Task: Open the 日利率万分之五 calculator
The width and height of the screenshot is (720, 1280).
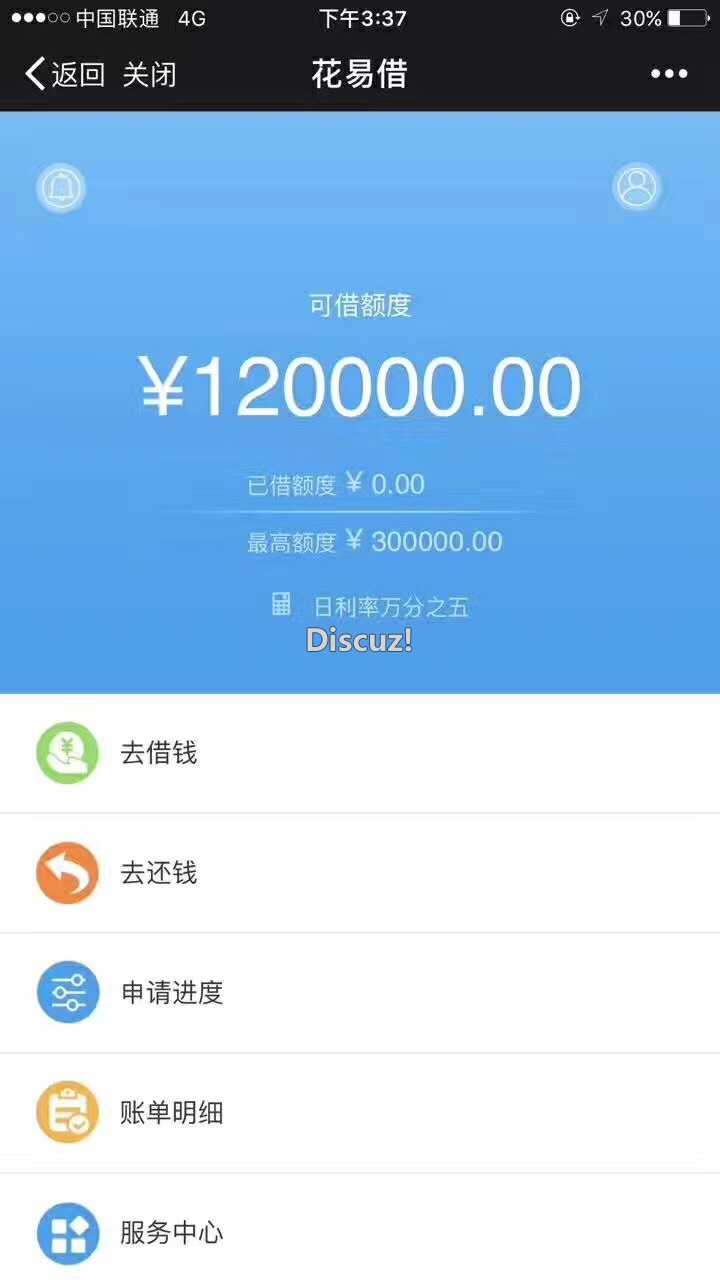Action: (371, 606)
